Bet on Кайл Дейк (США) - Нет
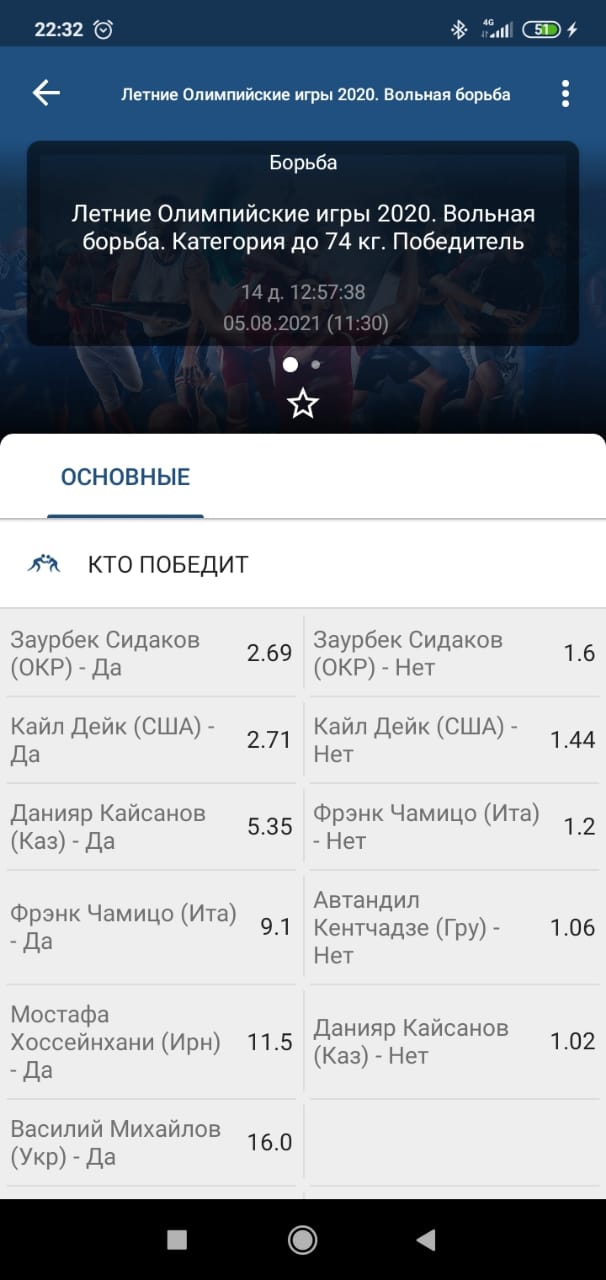 [454, 740]
